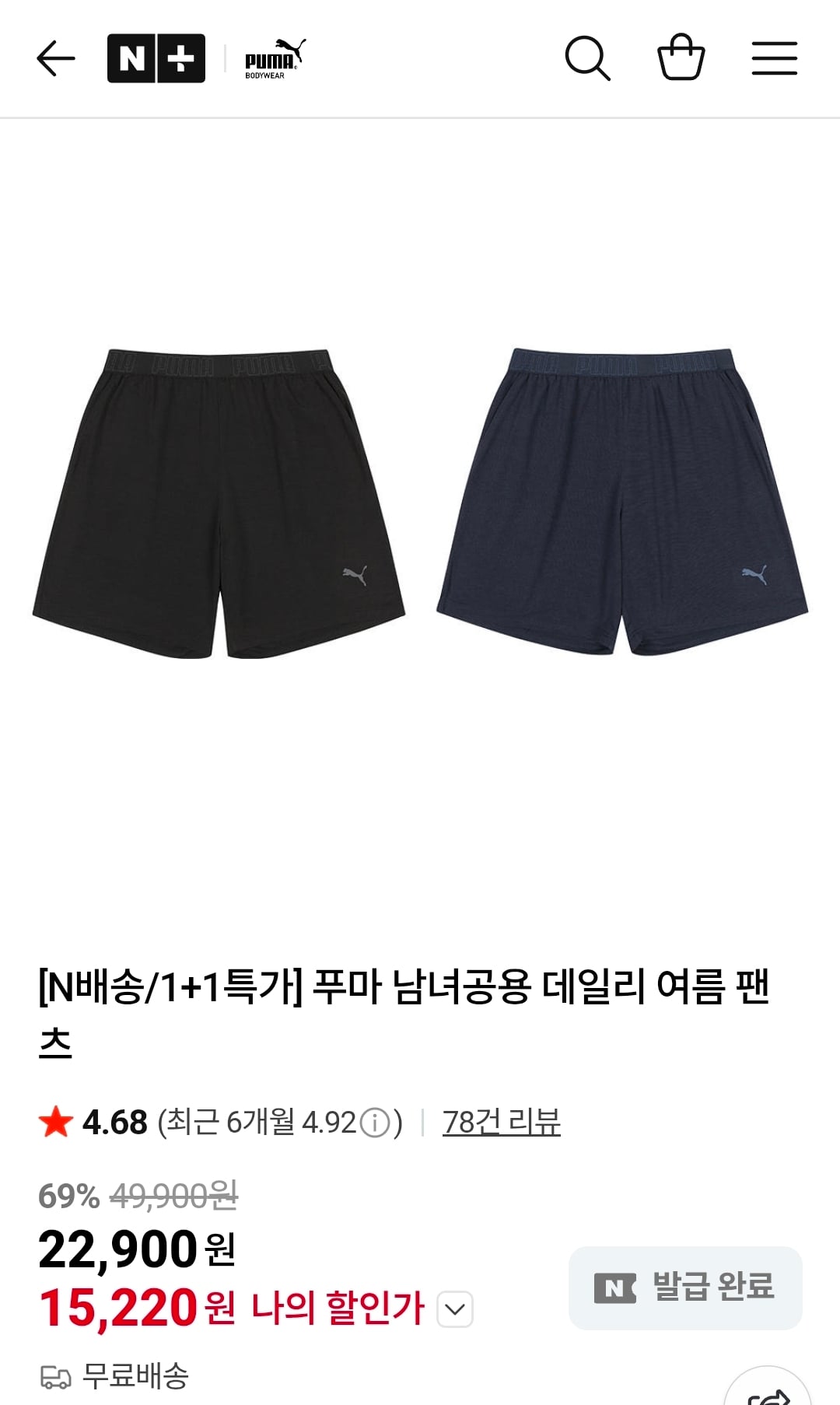Open the shopping bag cart icon
Image resolution: width=840 pixels, height=1405 pixels.
coord(682,57)
